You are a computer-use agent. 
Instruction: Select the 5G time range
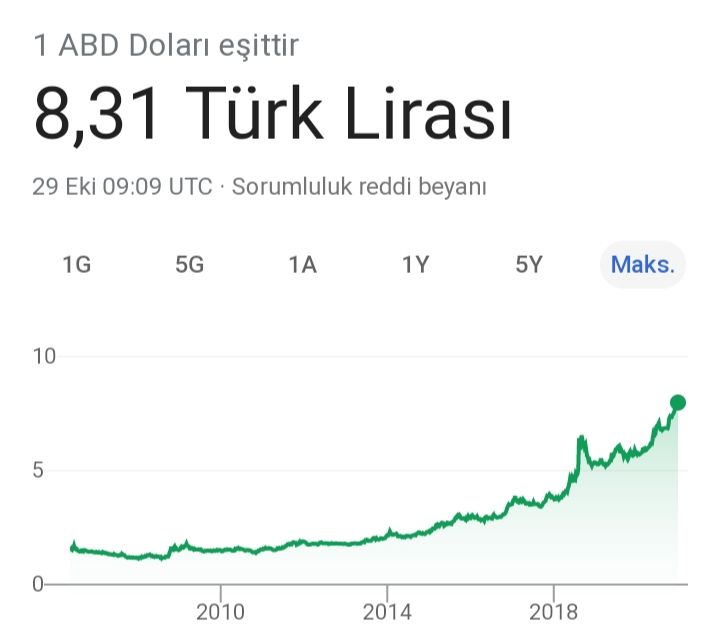click(x=190, y=265)
